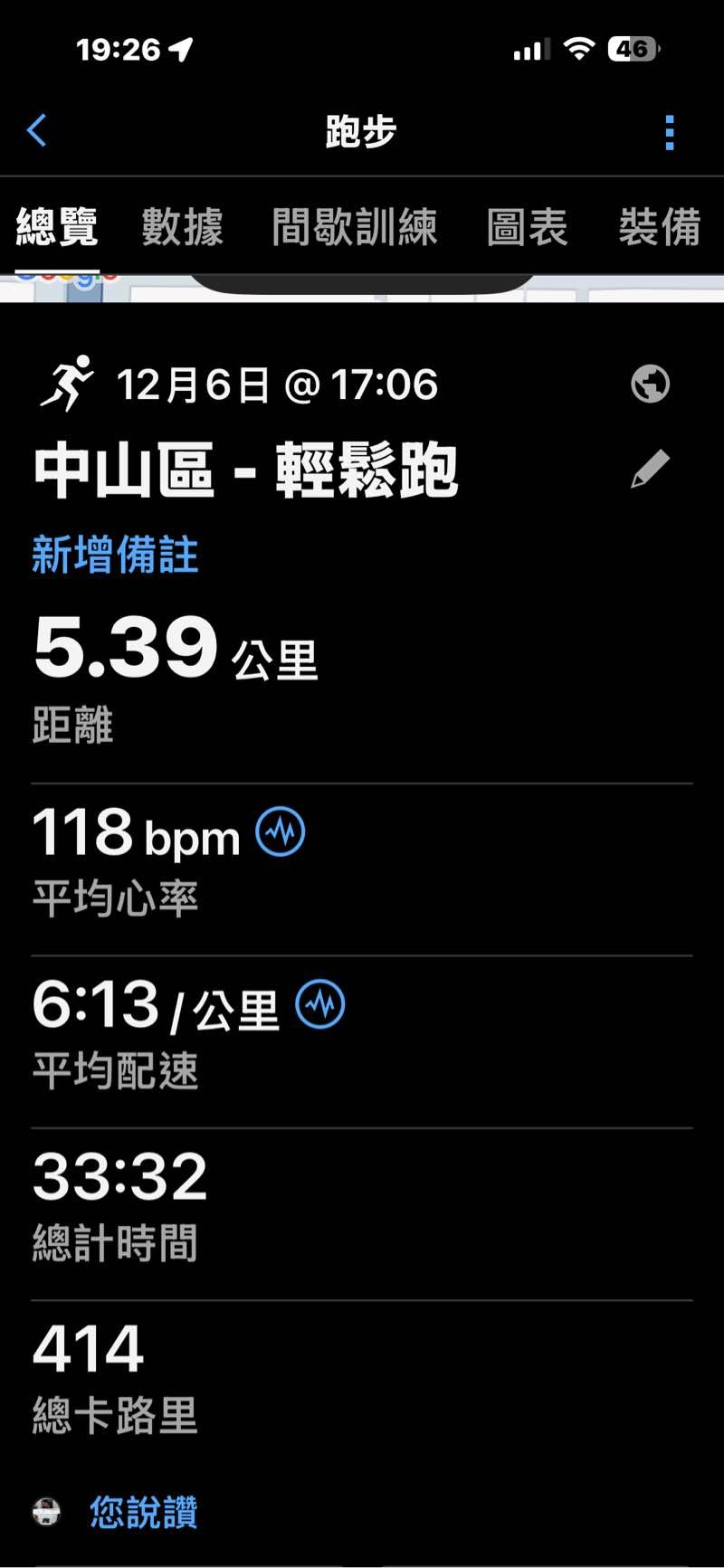
Task: Select the 總覽 tab
Action: 57,227
